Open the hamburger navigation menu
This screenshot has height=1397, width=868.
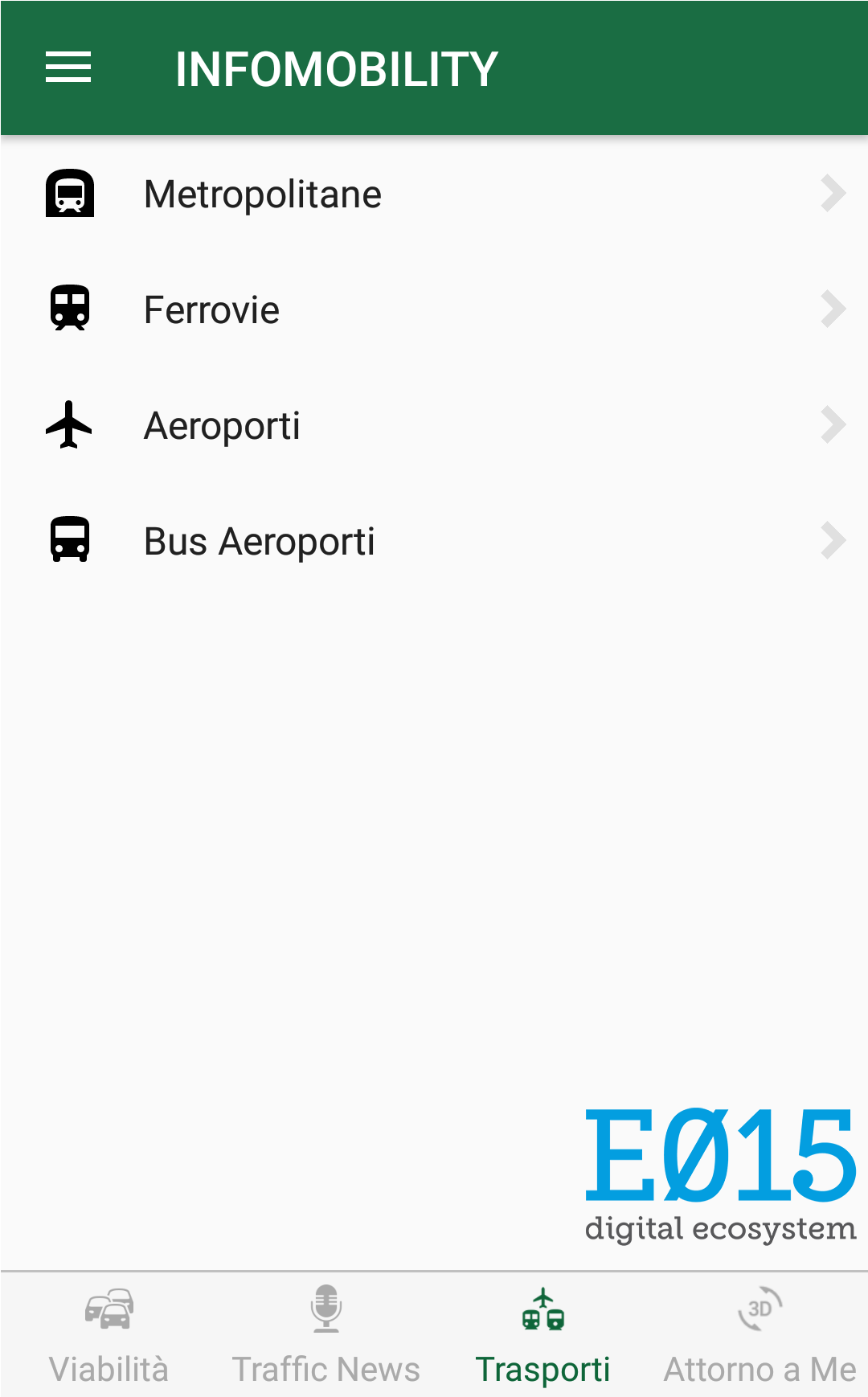(68, 68)
